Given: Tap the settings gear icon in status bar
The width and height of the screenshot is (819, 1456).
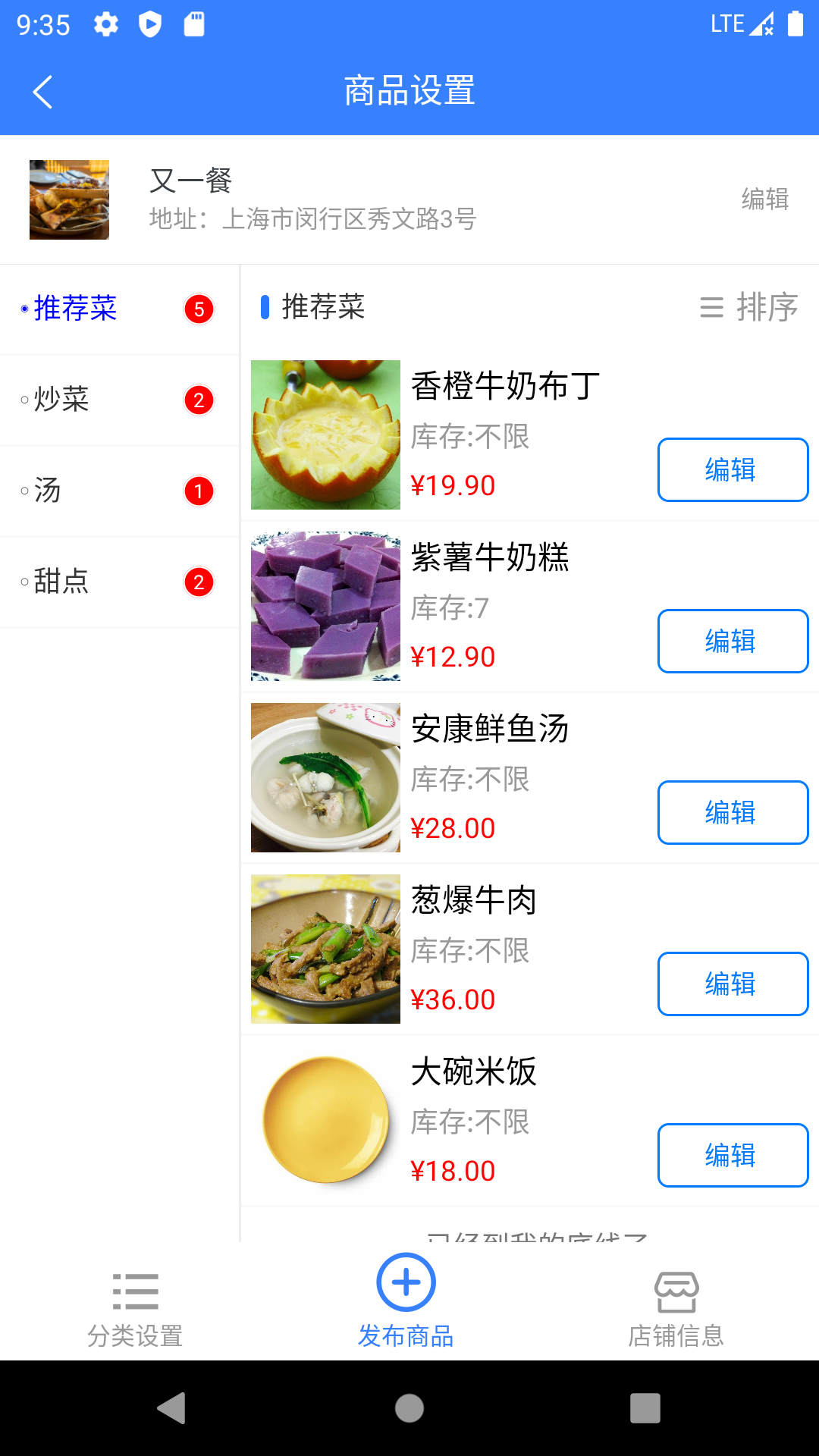Looking at the screenshot, I should (x=105, y=24).
